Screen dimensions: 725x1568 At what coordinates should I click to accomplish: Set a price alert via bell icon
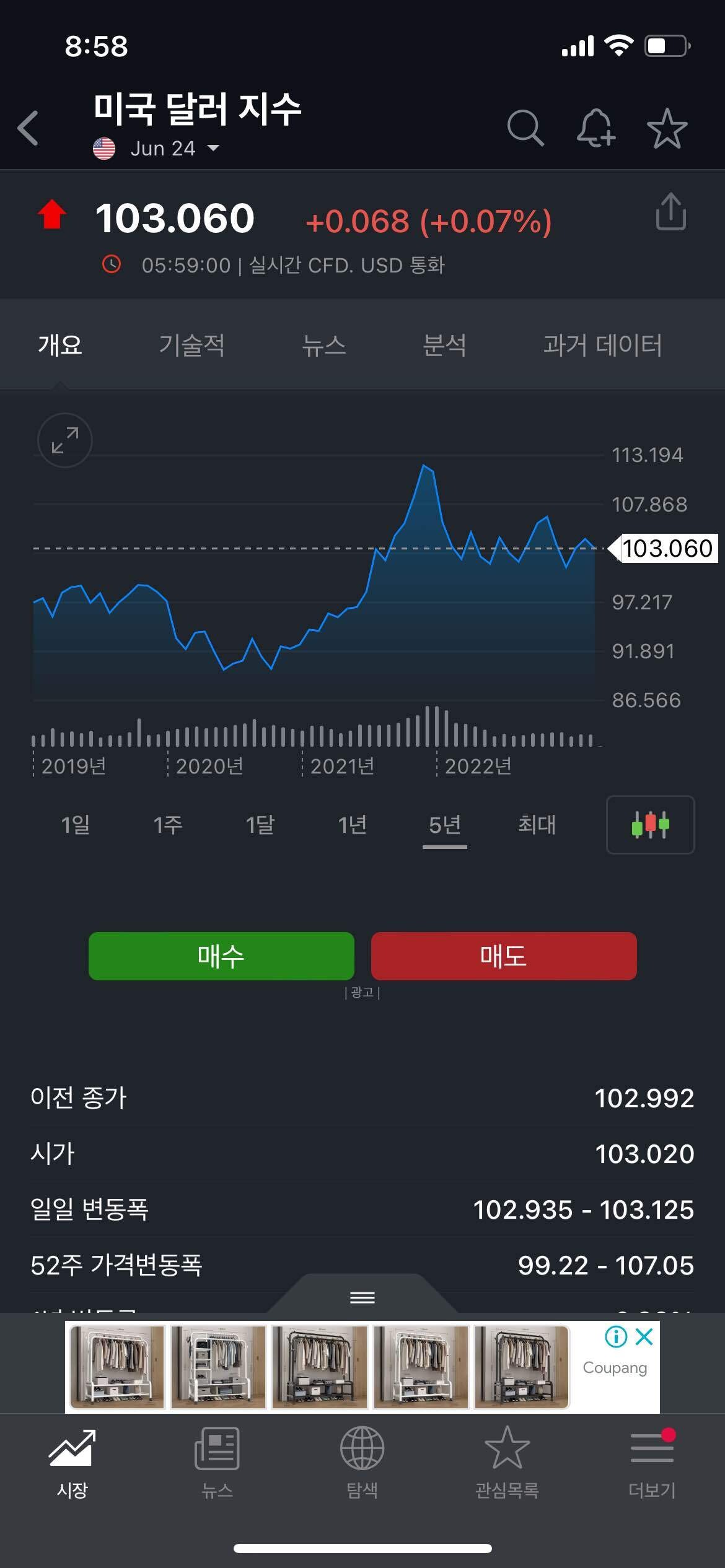(597, 127)
